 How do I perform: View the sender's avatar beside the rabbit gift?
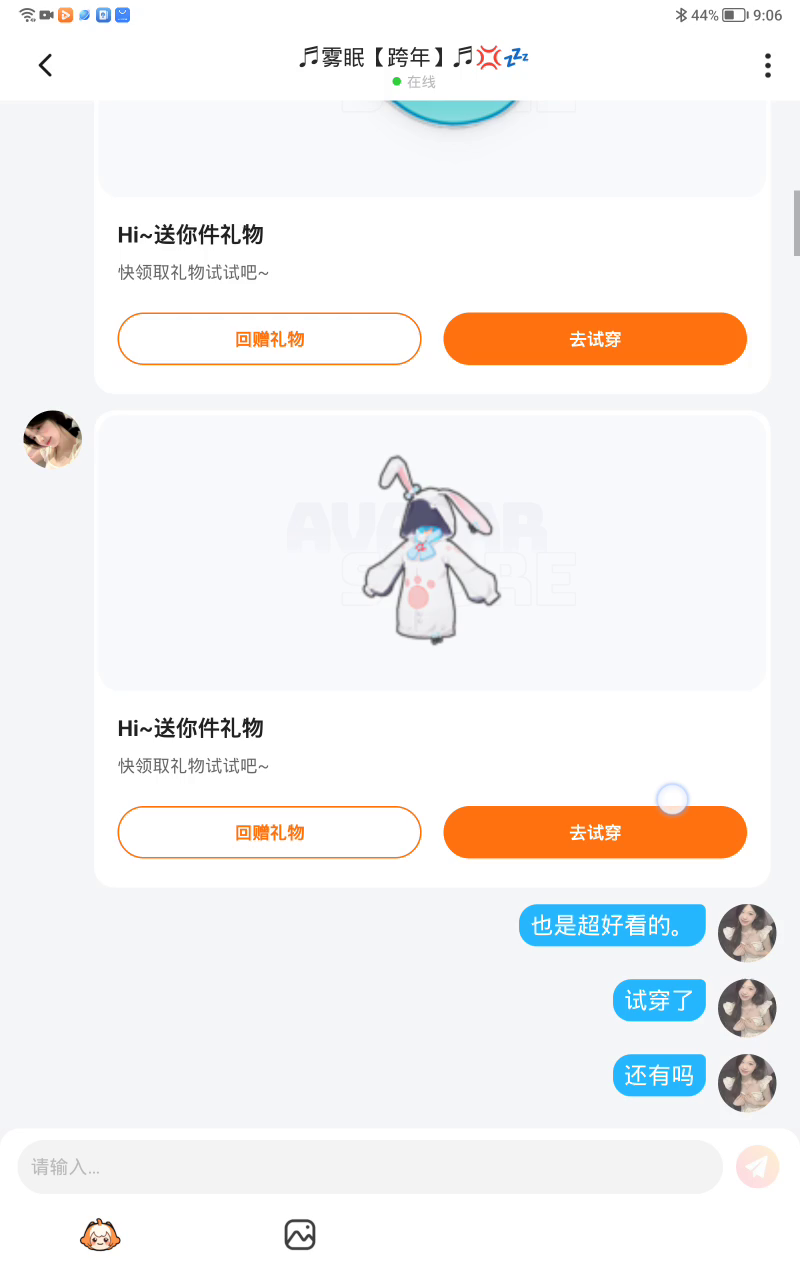point(53,439)
